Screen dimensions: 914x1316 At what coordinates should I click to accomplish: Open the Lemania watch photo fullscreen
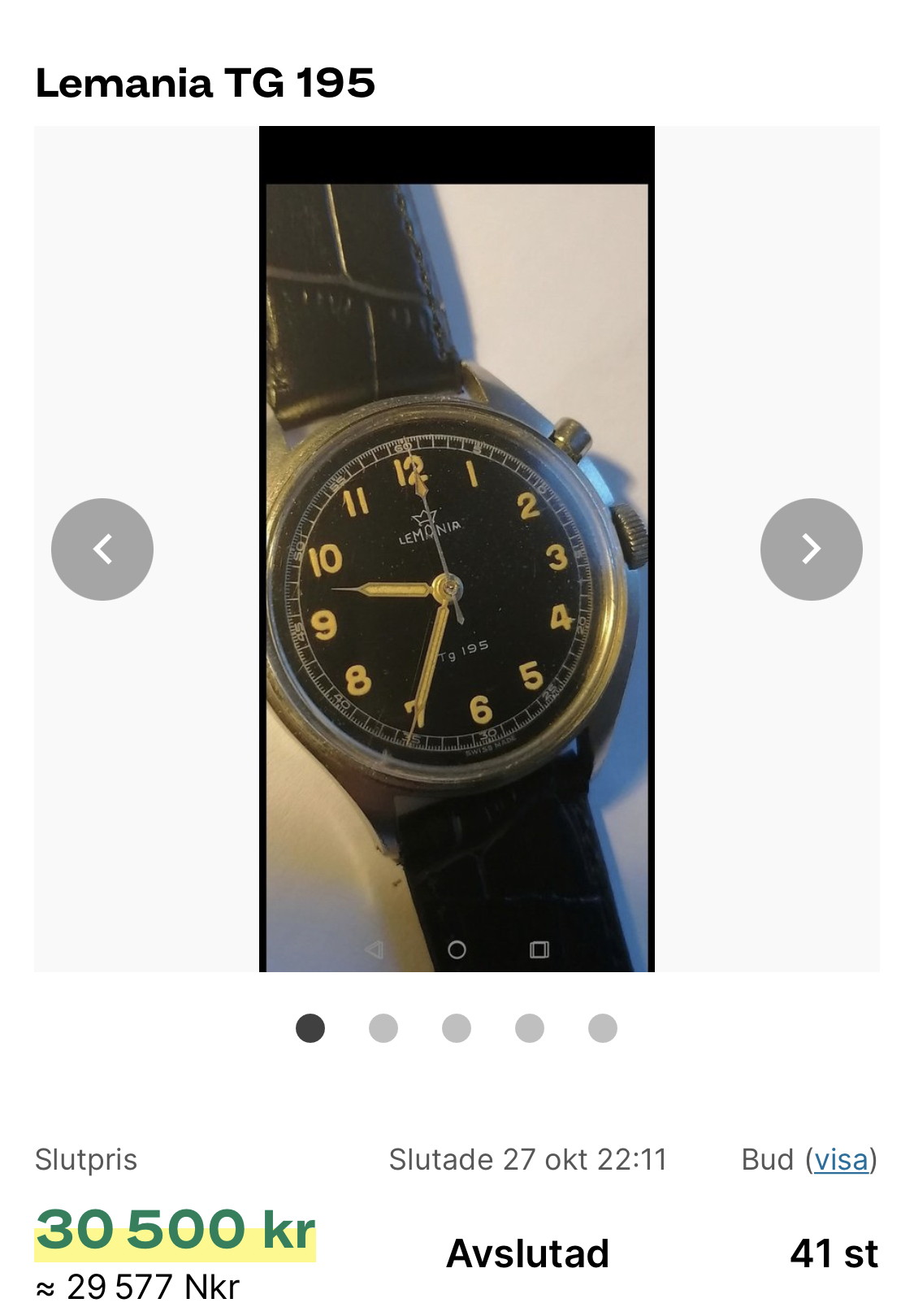pos(457,569)
